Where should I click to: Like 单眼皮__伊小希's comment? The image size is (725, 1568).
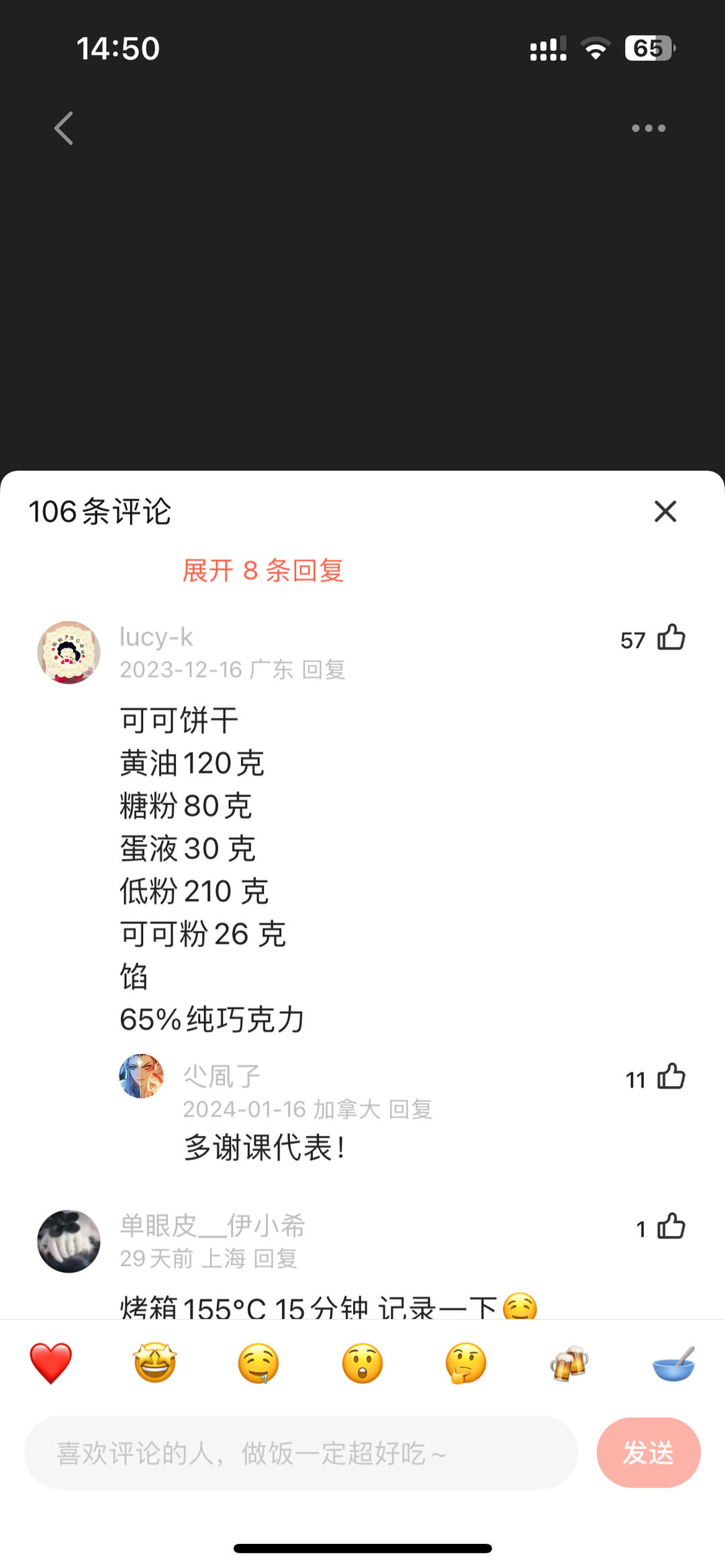[671, 1226]
